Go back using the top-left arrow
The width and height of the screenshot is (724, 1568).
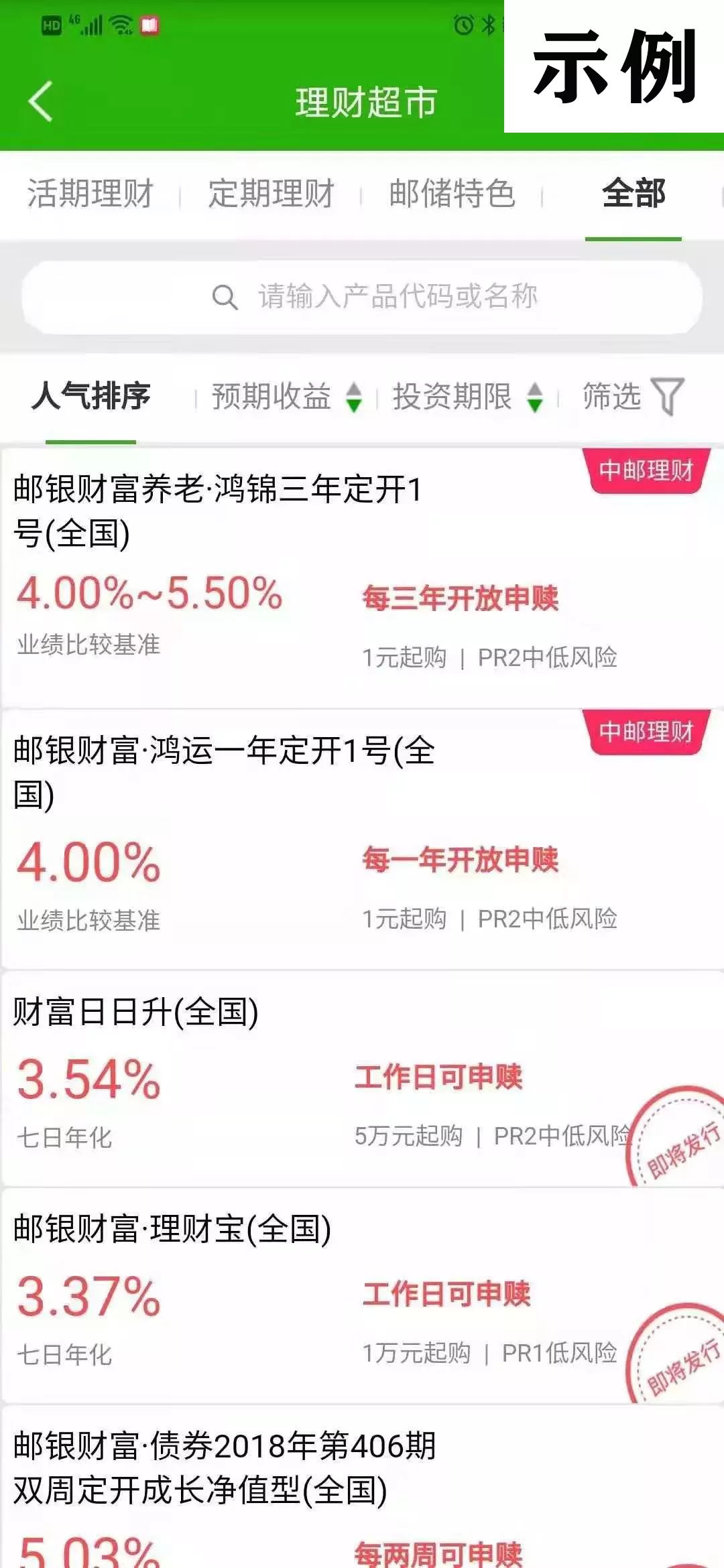pyautogui.click(x=40, y=102)
